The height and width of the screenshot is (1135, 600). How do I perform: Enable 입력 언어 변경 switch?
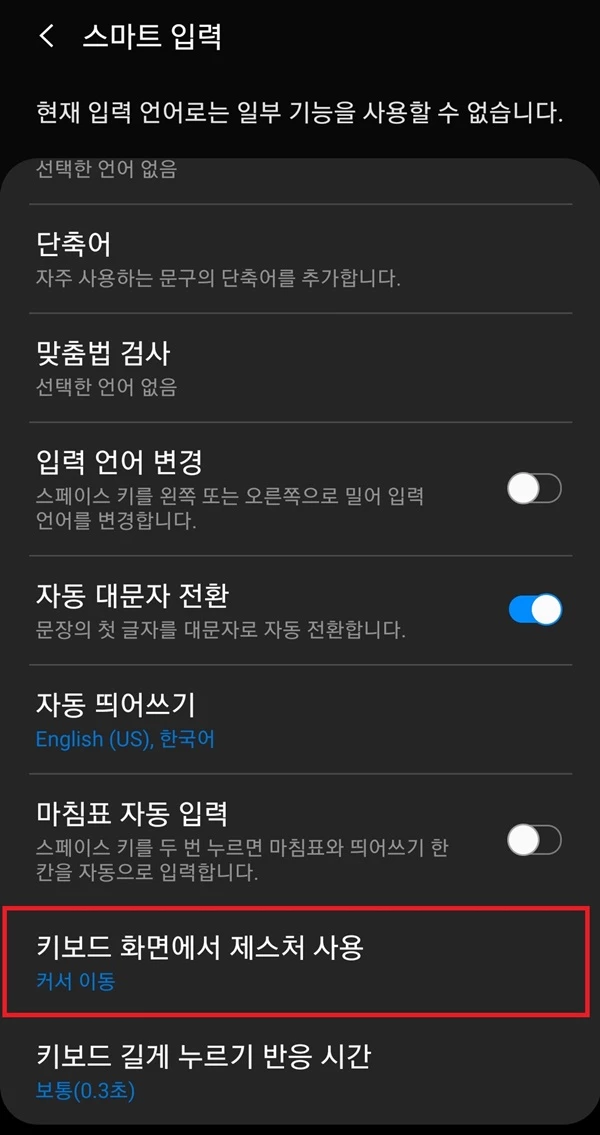[534, 488]
